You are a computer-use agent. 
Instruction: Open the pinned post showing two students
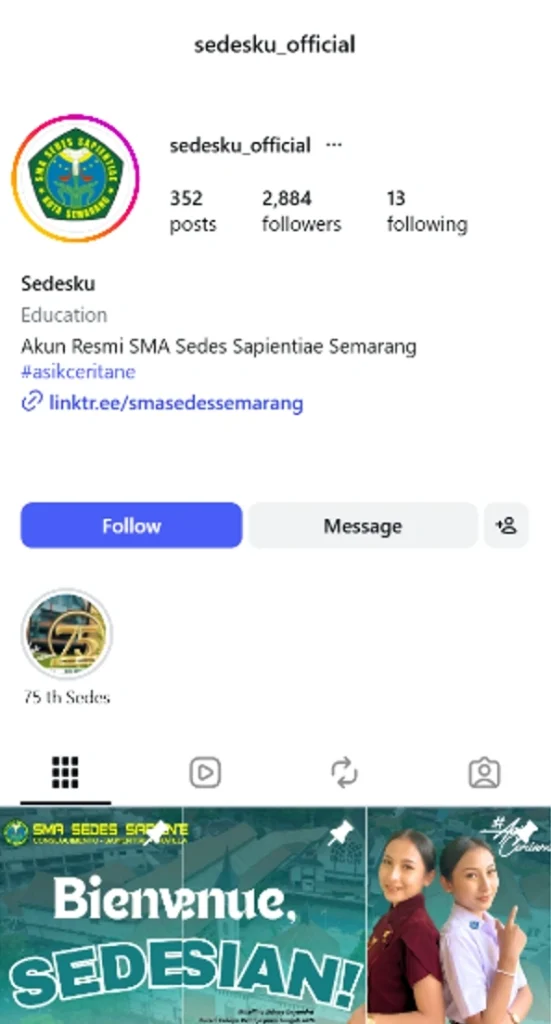(x=460, y=916)
